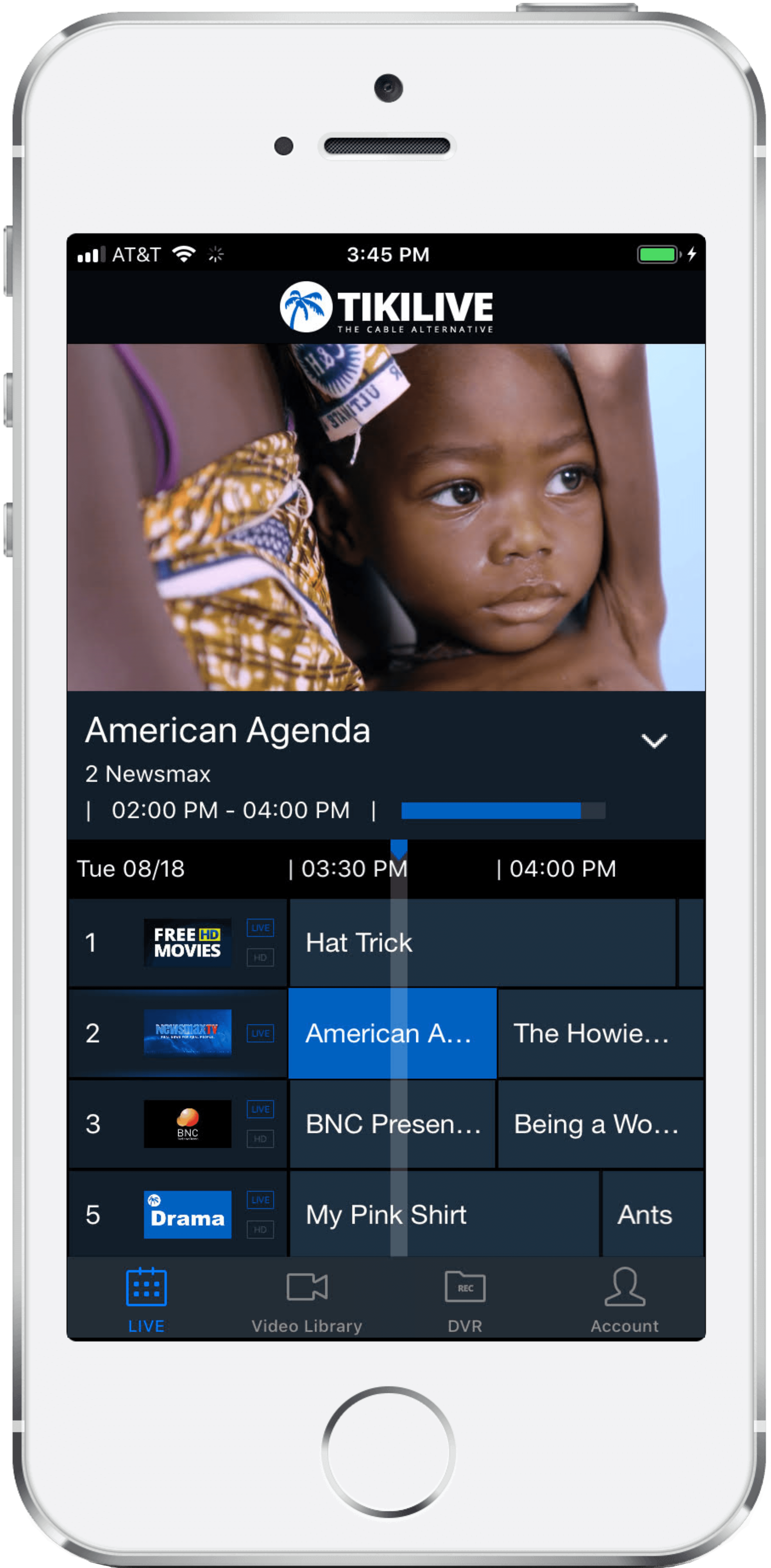Go to the Account tab
771x1568 pixels.
(x=624, y=1300)
